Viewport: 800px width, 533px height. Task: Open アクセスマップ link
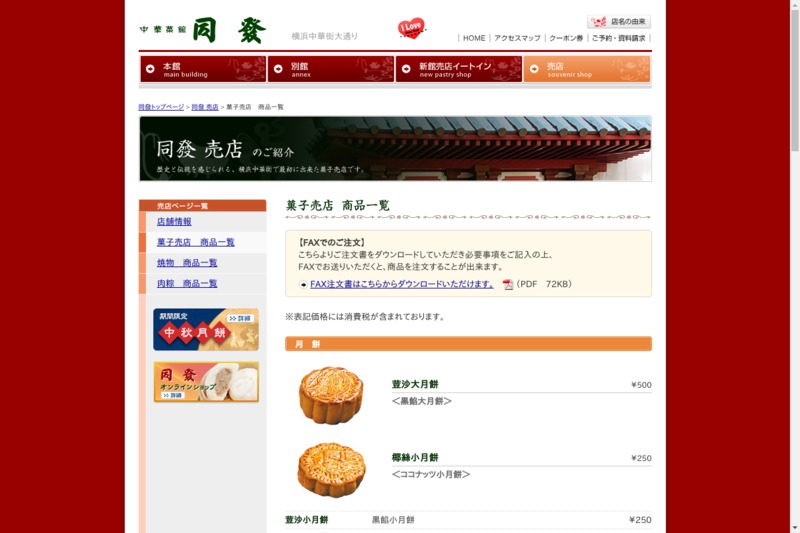pyautogui.click(x=517, y=38)
